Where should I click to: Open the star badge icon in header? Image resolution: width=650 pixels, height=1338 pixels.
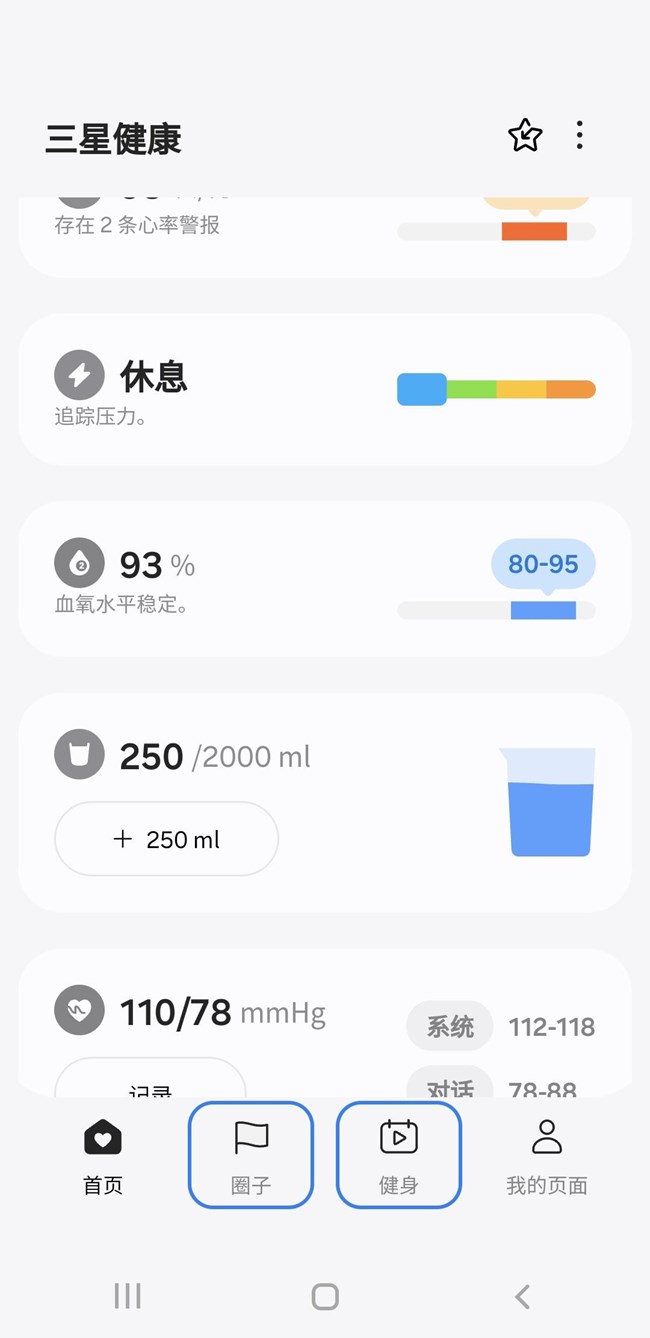tap(525, 136)
